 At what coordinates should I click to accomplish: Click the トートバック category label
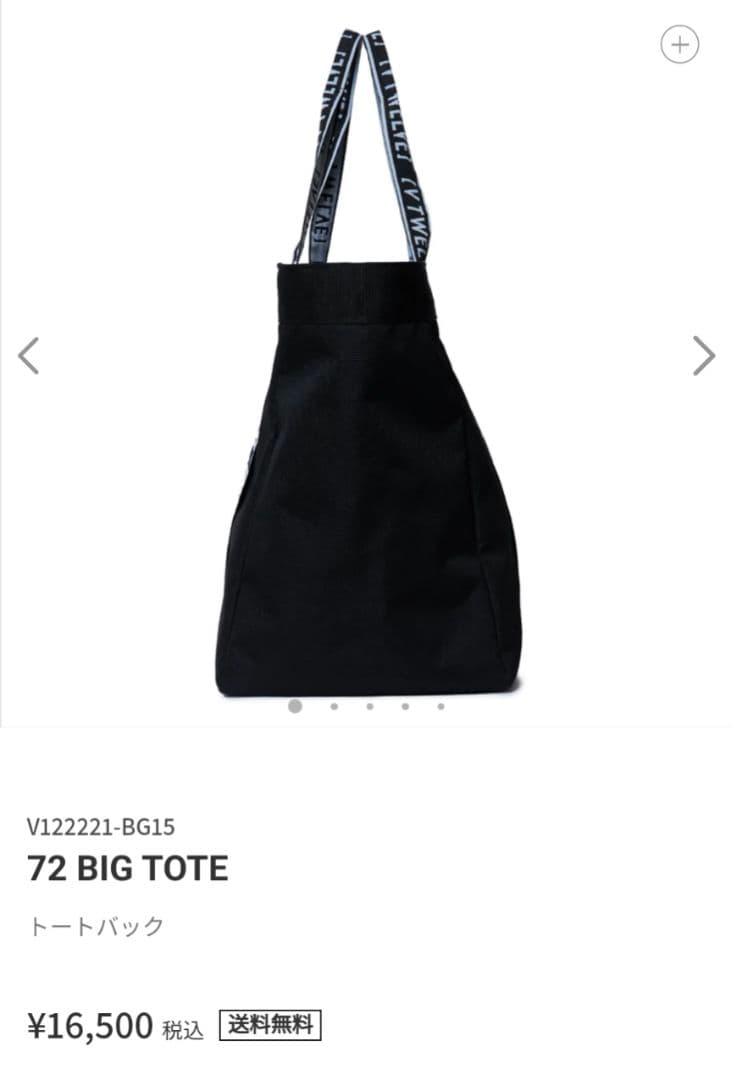pos(95,925)
